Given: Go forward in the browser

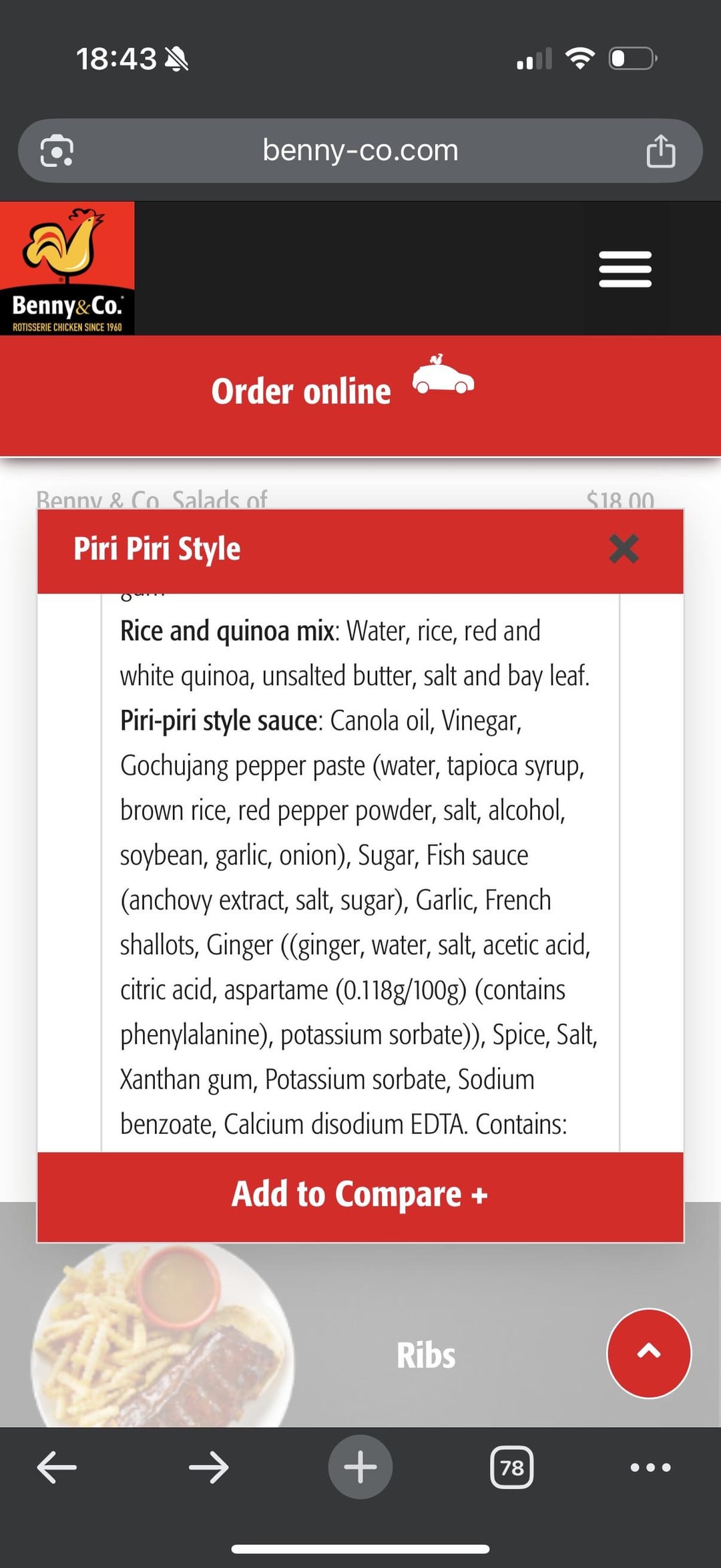Looking at the screenshot, I should [x=209, y=1467].
